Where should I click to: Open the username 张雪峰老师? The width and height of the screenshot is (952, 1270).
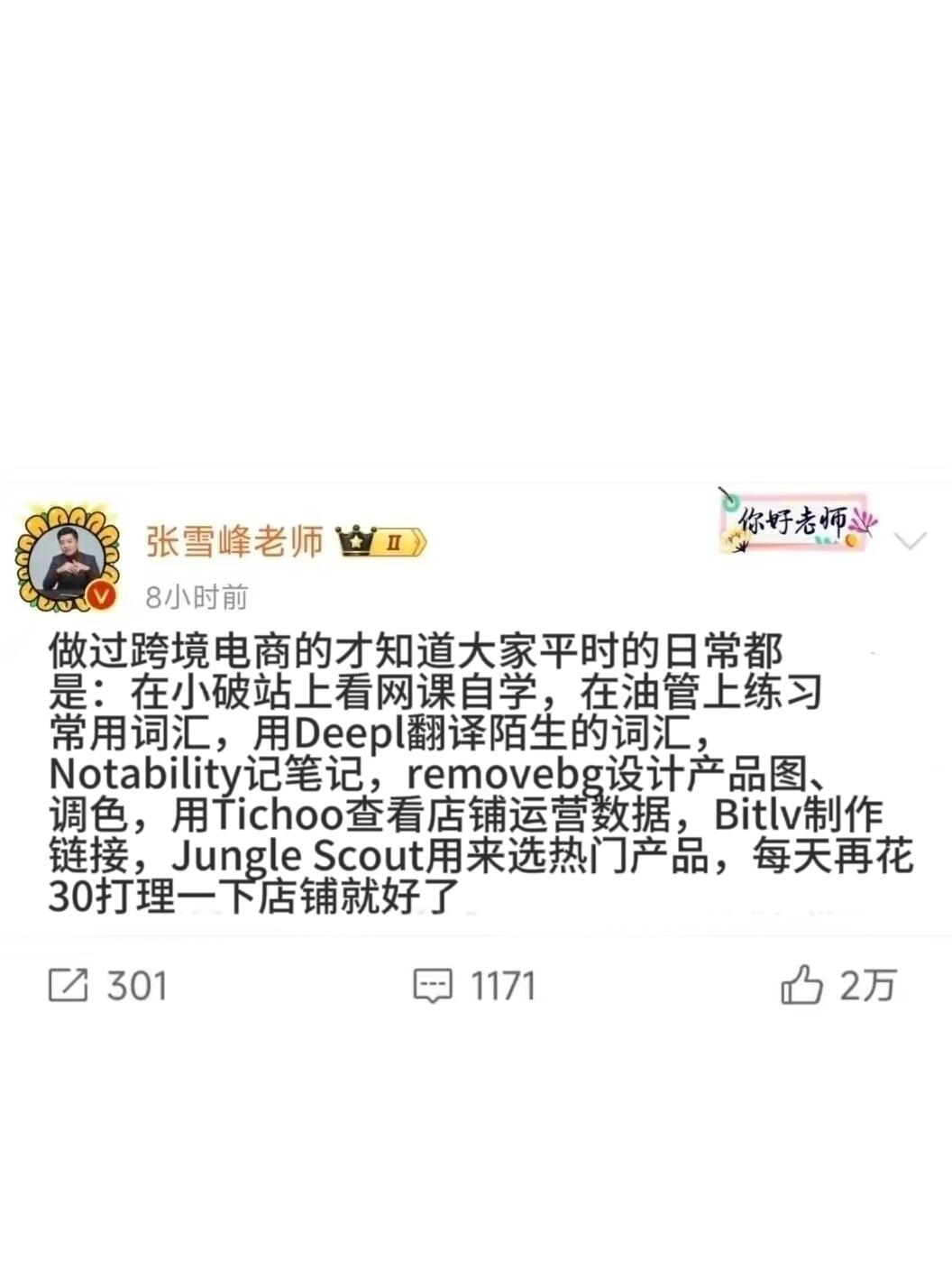tap(234, 541)
